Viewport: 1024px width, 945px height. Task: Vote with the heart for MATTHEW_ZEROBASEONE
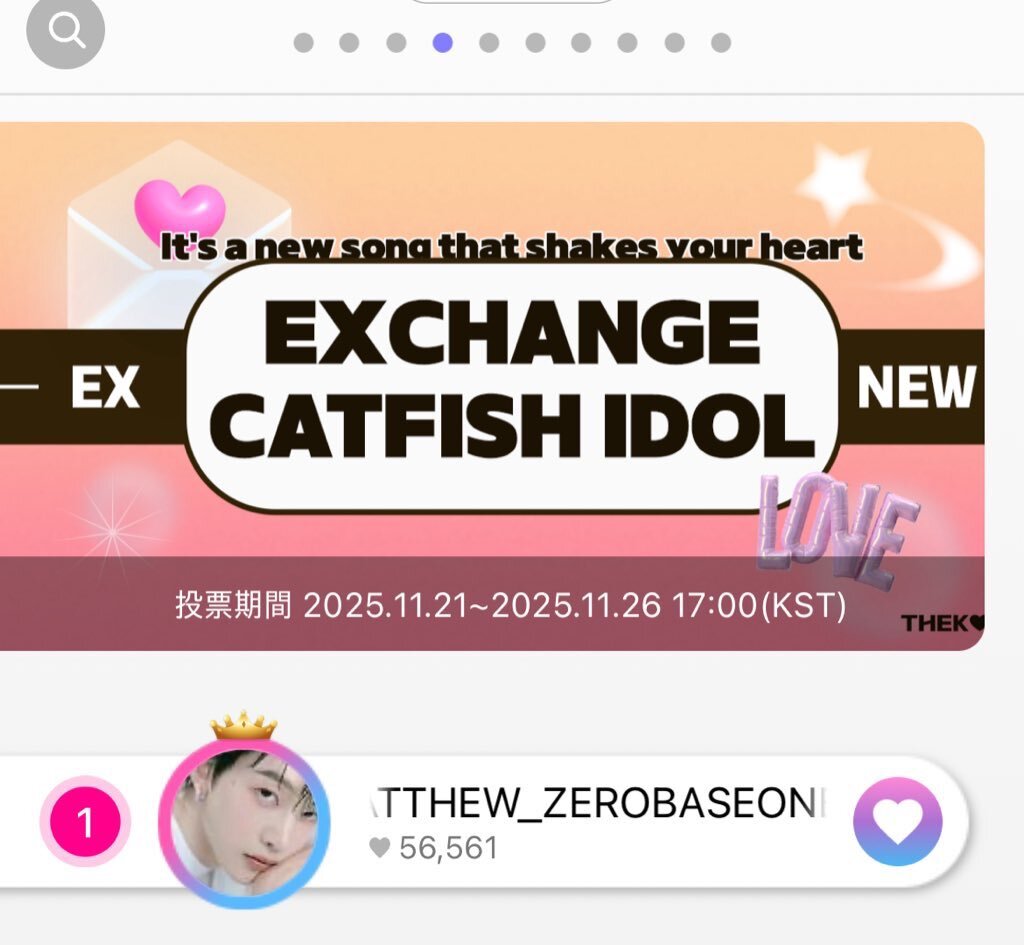click(x=897, y=821)
